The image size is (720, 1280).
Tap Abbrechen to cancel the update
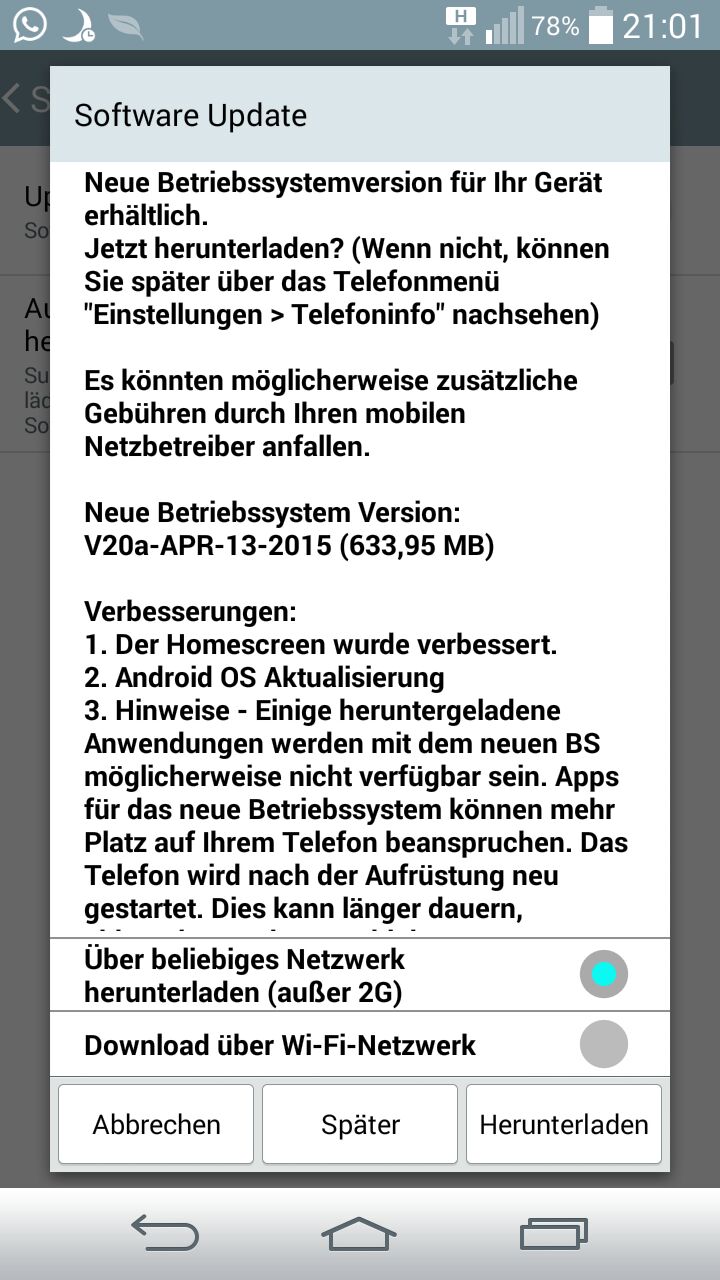coord(156,1124)
